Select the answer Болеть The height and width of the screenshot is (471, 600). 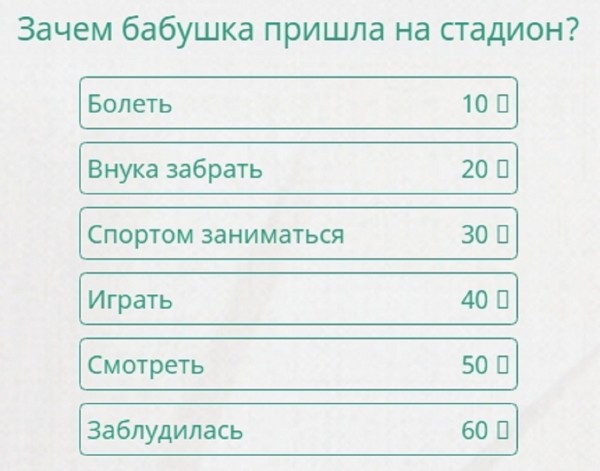pos(298,103)
